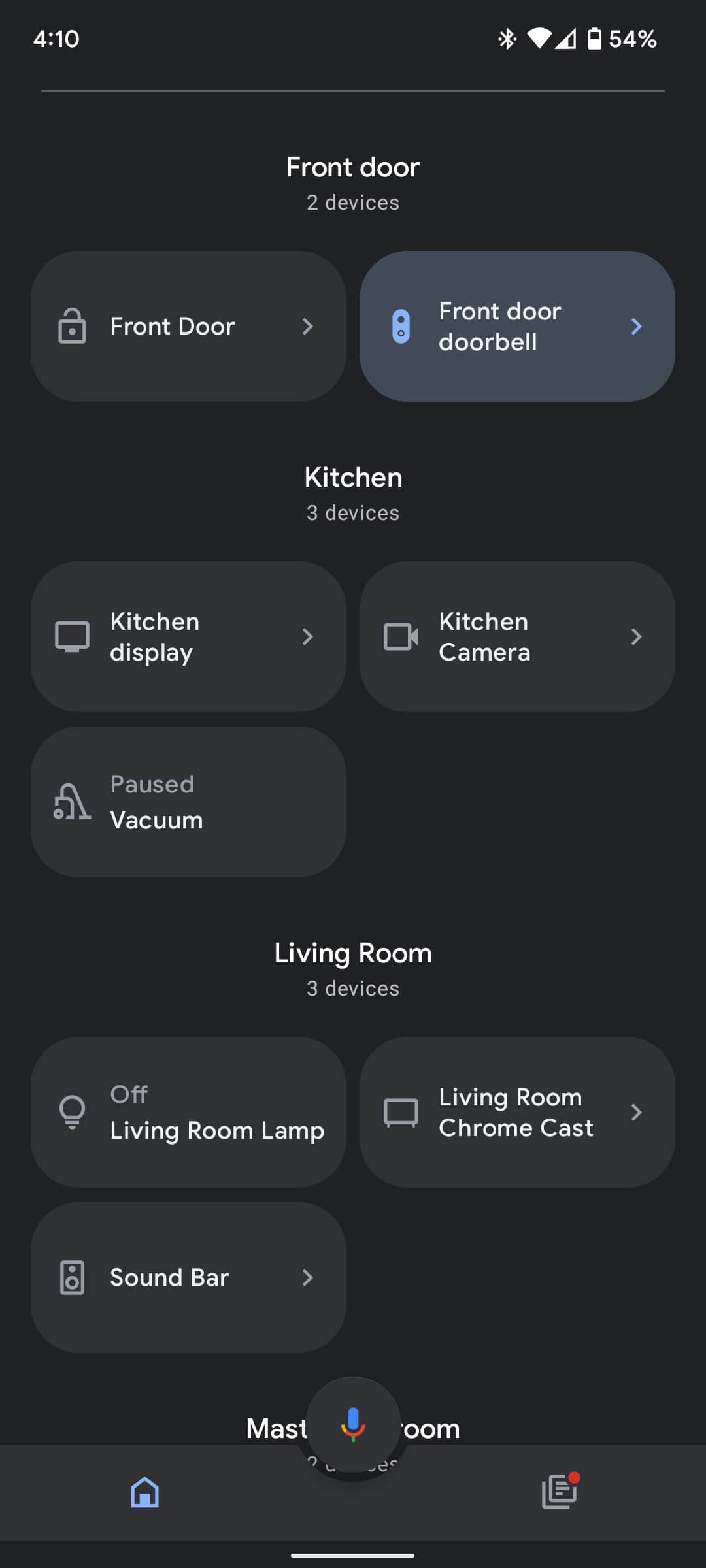Viewport: 706px width, 1568px height.
Task: Expand Sound Bar details using chevron arrow
Action: point(308,1277)
